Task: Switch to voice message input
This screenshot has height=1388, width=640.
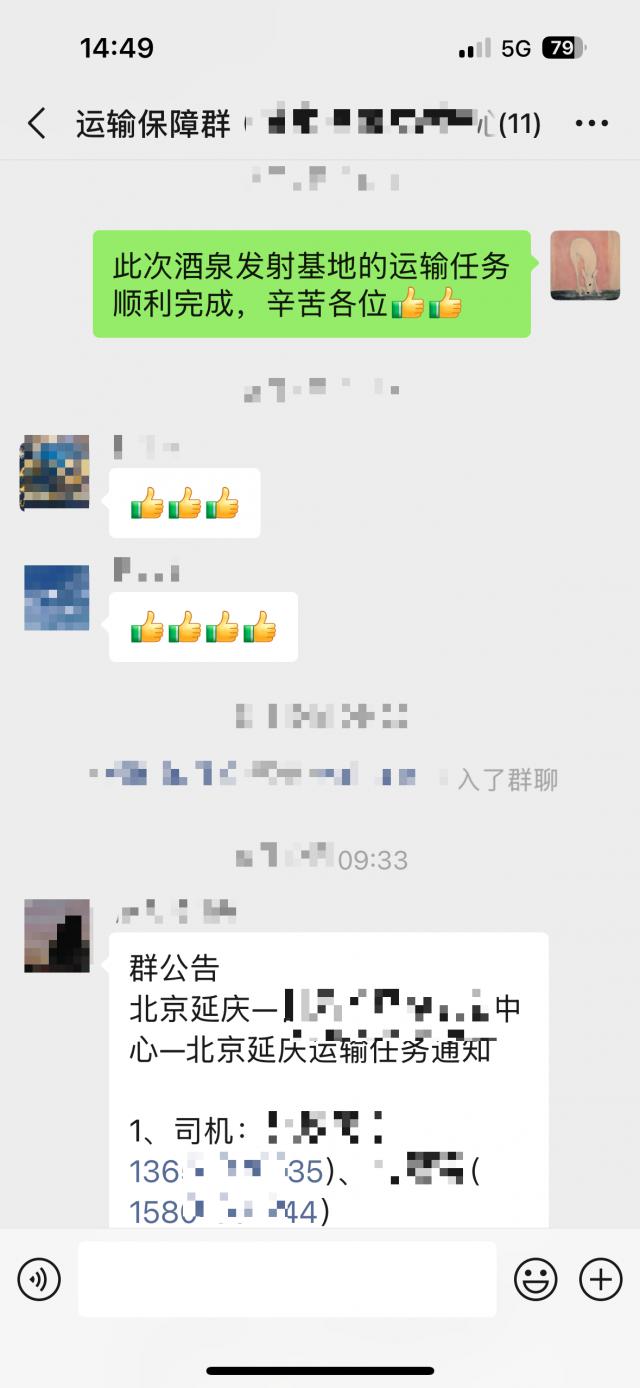Action: coord(39,1279)
